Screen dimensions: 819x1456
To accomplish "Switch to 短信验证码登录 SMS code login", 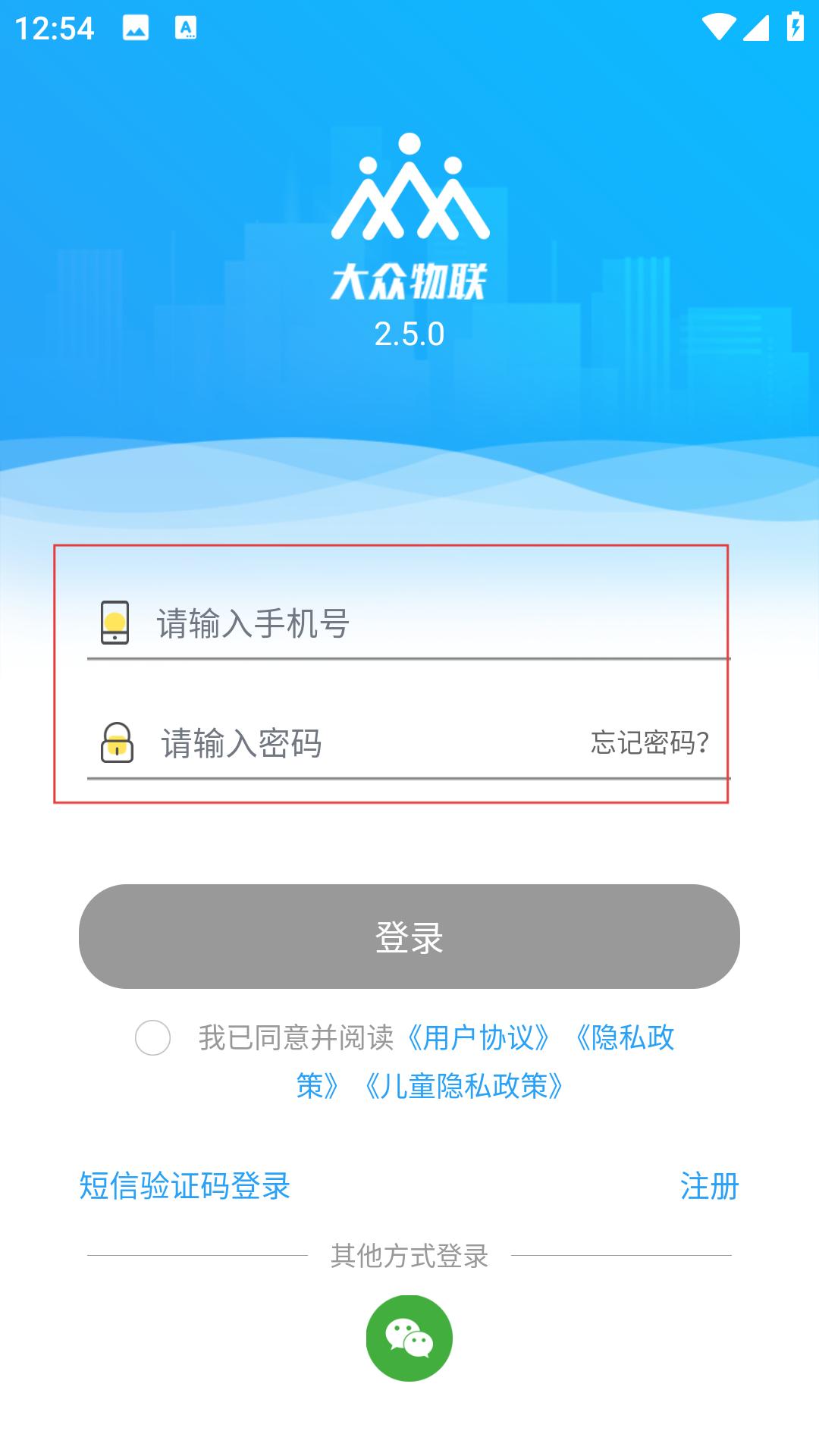I will [x=185, y=1186].
